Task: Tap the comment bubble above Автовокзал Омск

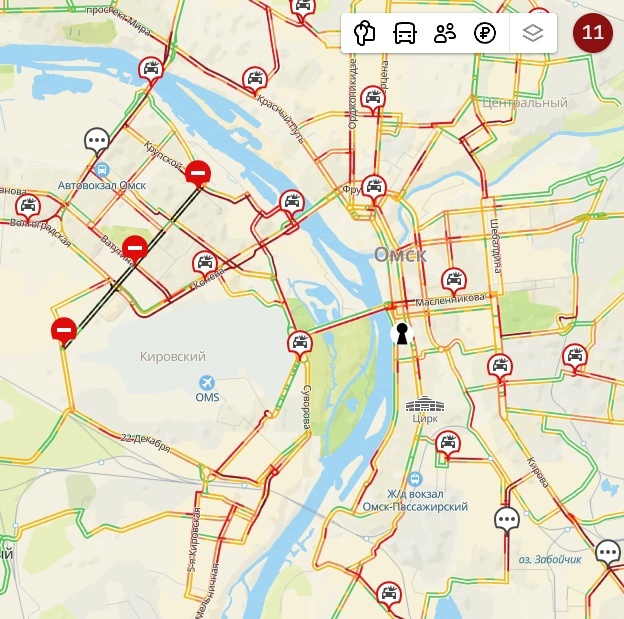Action: (97, 141)
